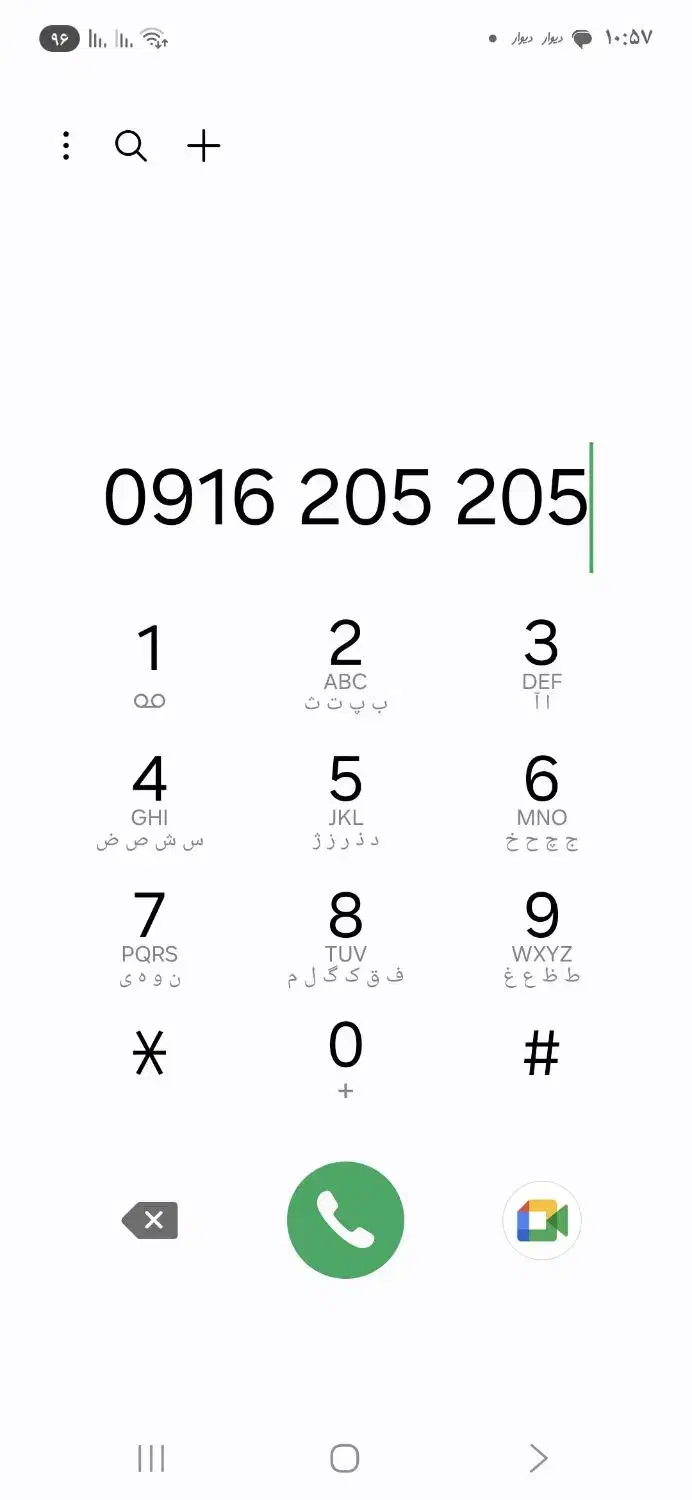Screen dimensions: 692x1500
Task: Enter the star key
Action: coord(149,1055)
